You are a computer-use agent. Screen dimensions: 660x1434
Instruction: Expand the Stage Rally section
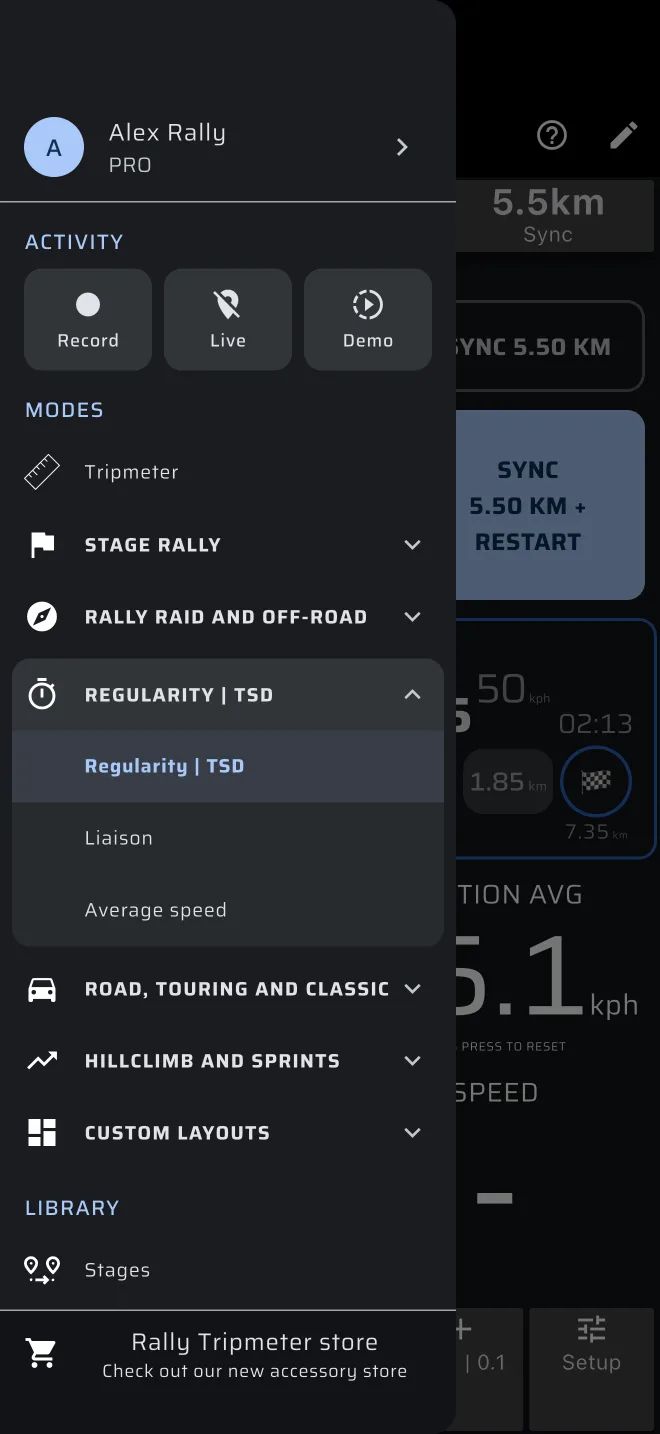tap(228, 545)
